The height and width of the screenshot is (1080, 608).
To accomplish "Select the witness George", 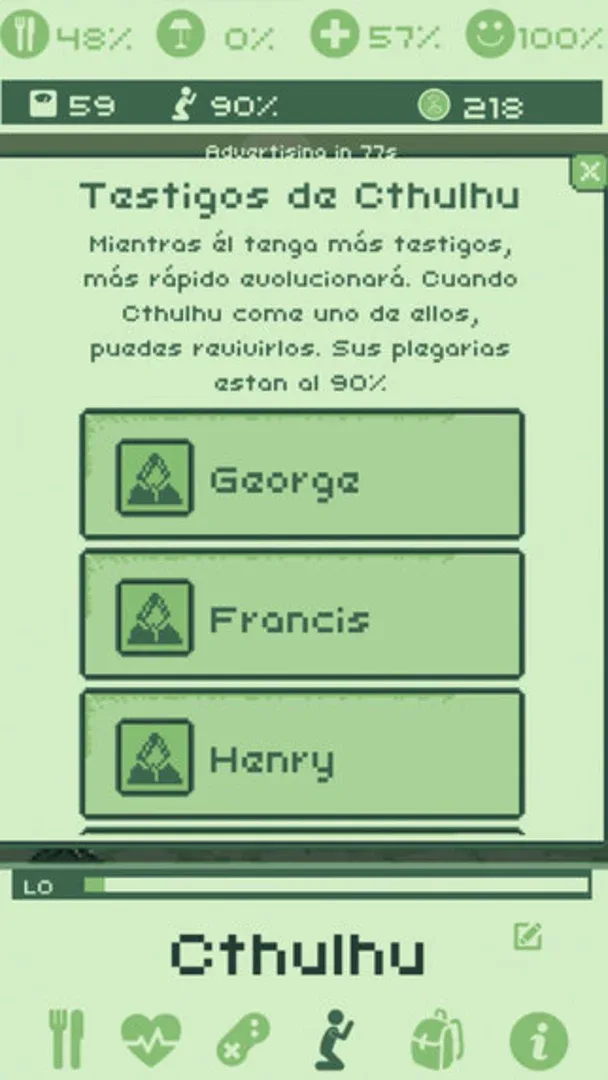I will tap(302, 476).
